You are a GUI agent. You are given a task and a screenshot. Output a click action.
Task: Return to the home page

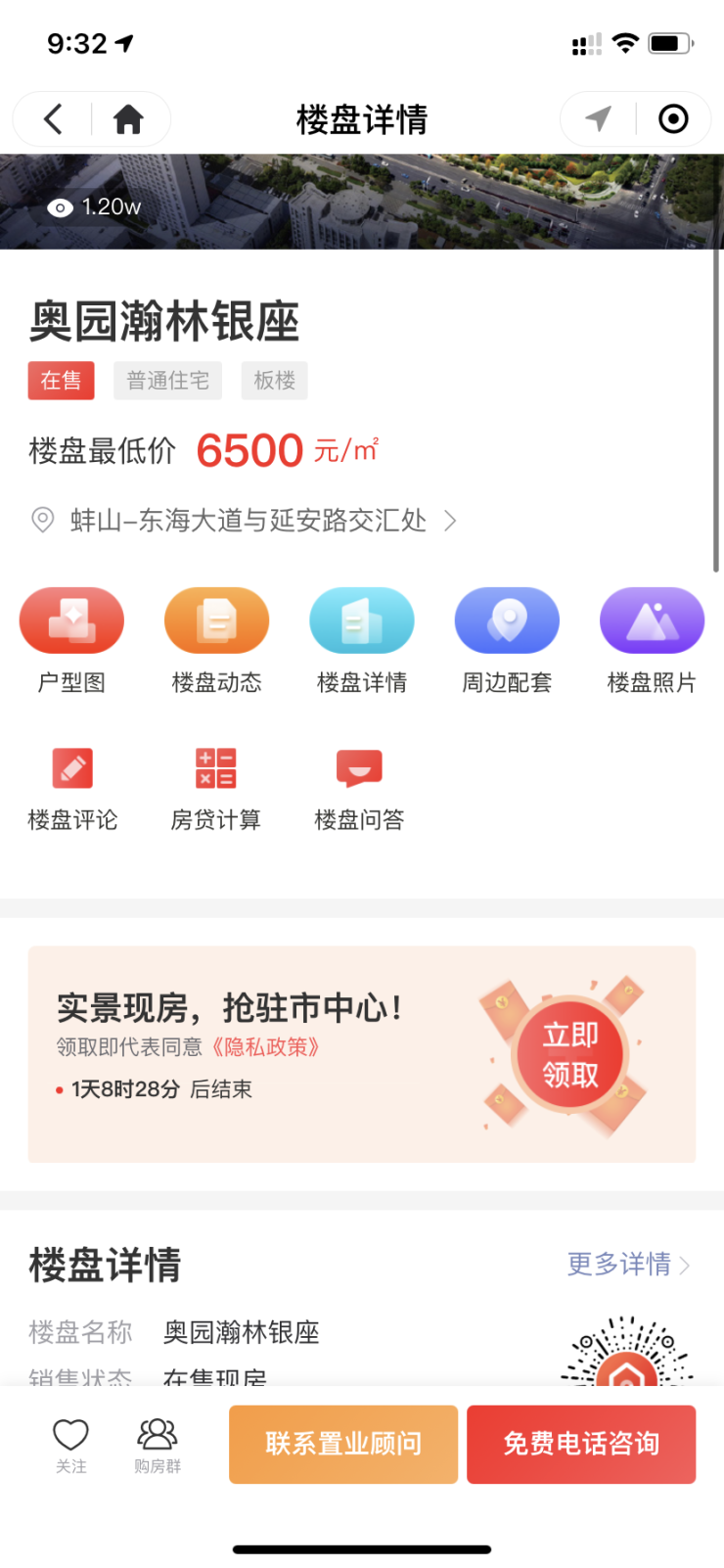(128, 119)
